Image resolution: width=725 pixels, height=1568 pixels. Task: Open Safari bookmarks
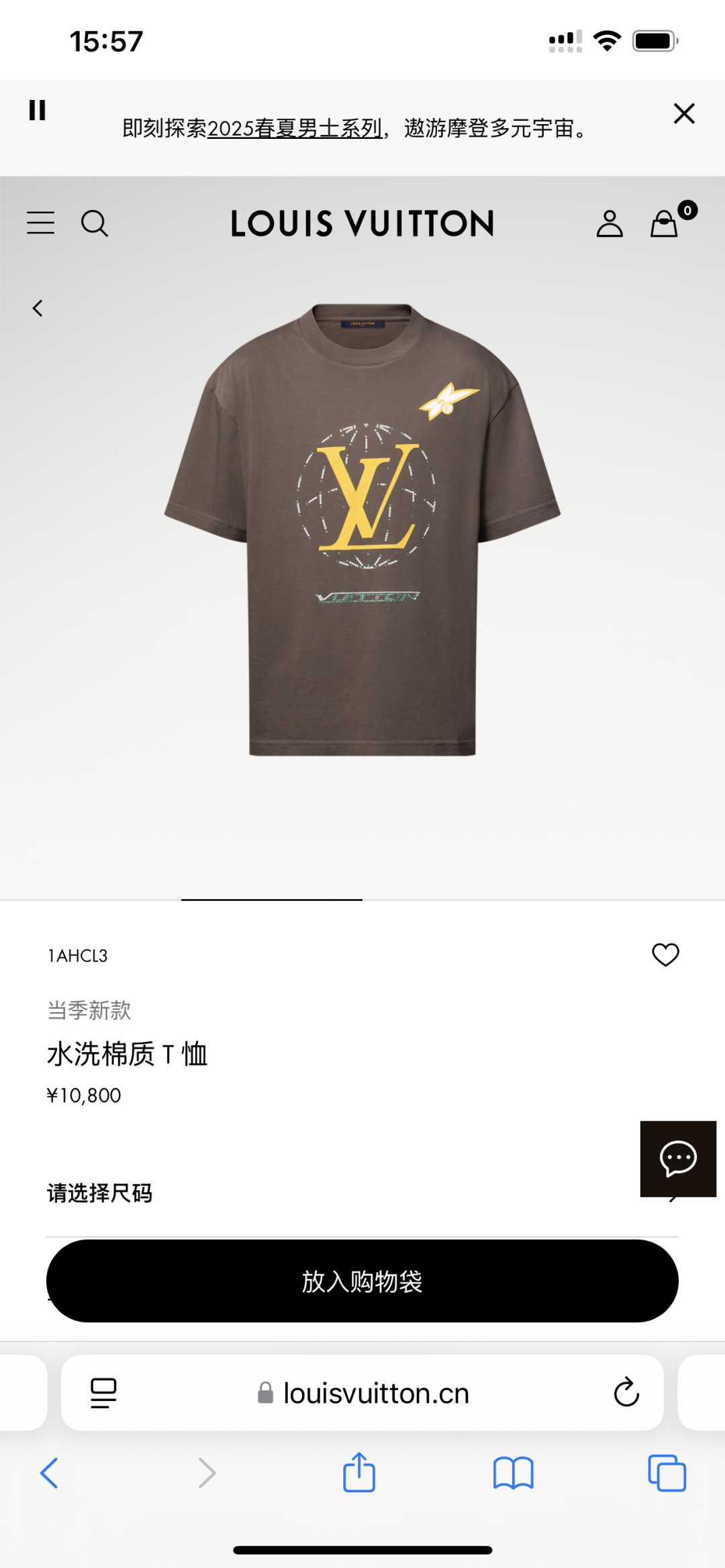(513, 1473)
